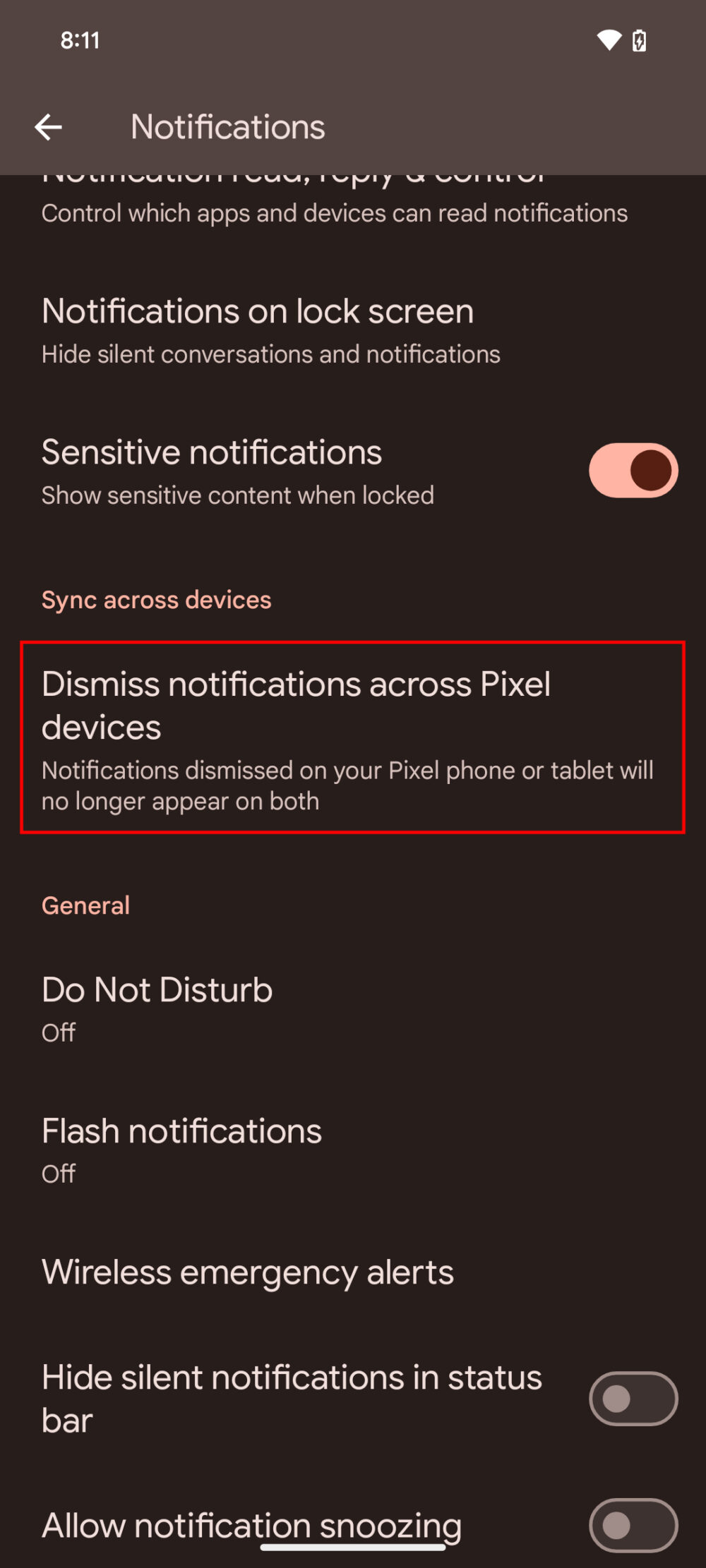The width and height of the screenshot is (706, 1568).
Task: Select the Sync across devices section header
Action: (156, 599)
